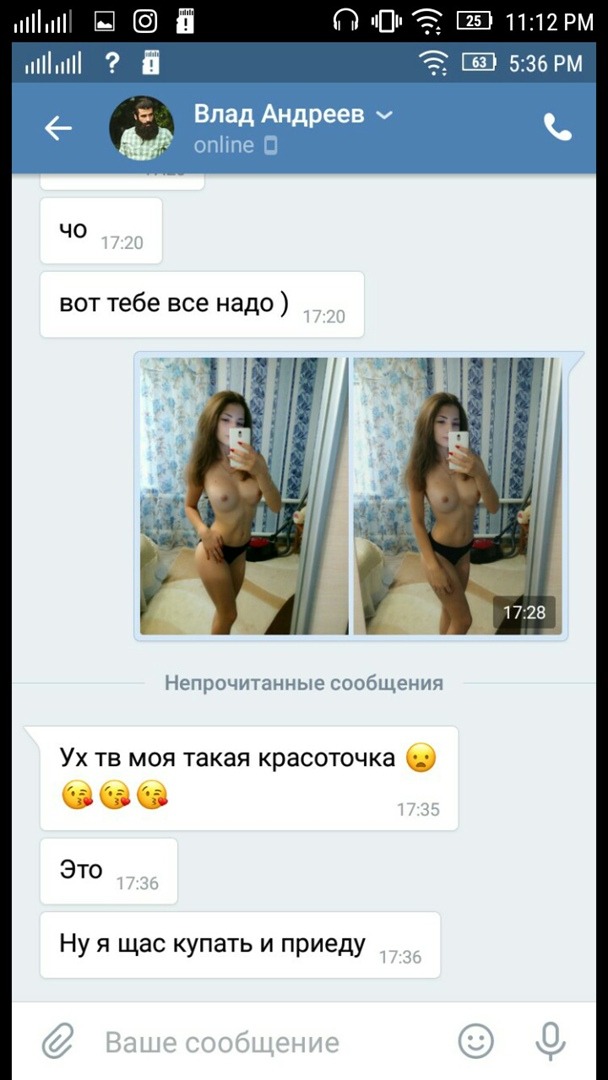Open the emoji smiley picker

476,1042
